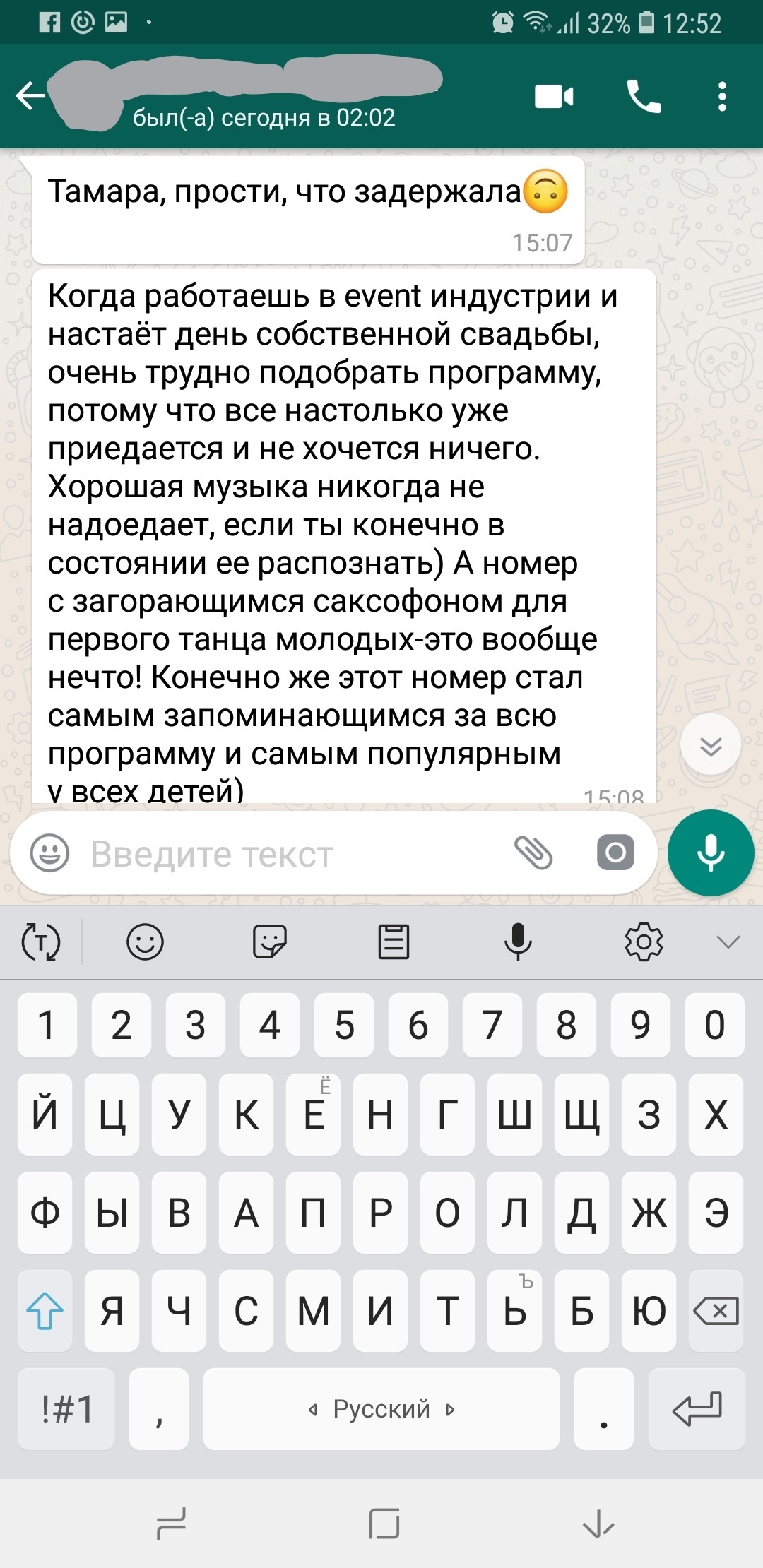Image resolution: width=763 pixels, height=1568 pixels.
Task: Collapse the keyboard toolbar chevron
Action: click(x=728, y=942)
